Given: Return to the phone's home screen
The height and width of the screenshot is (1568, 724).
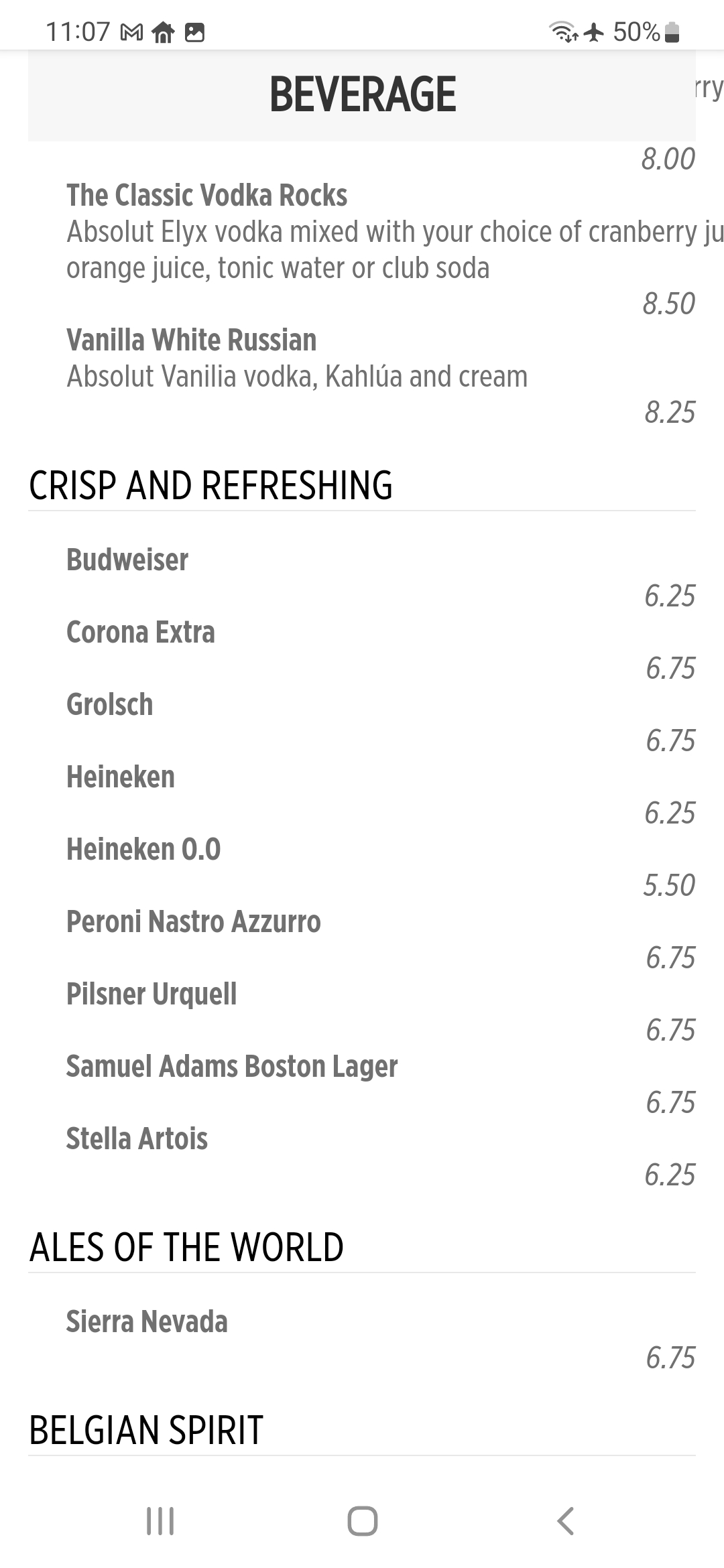Looking at the screenshot, I should 363,1520.
